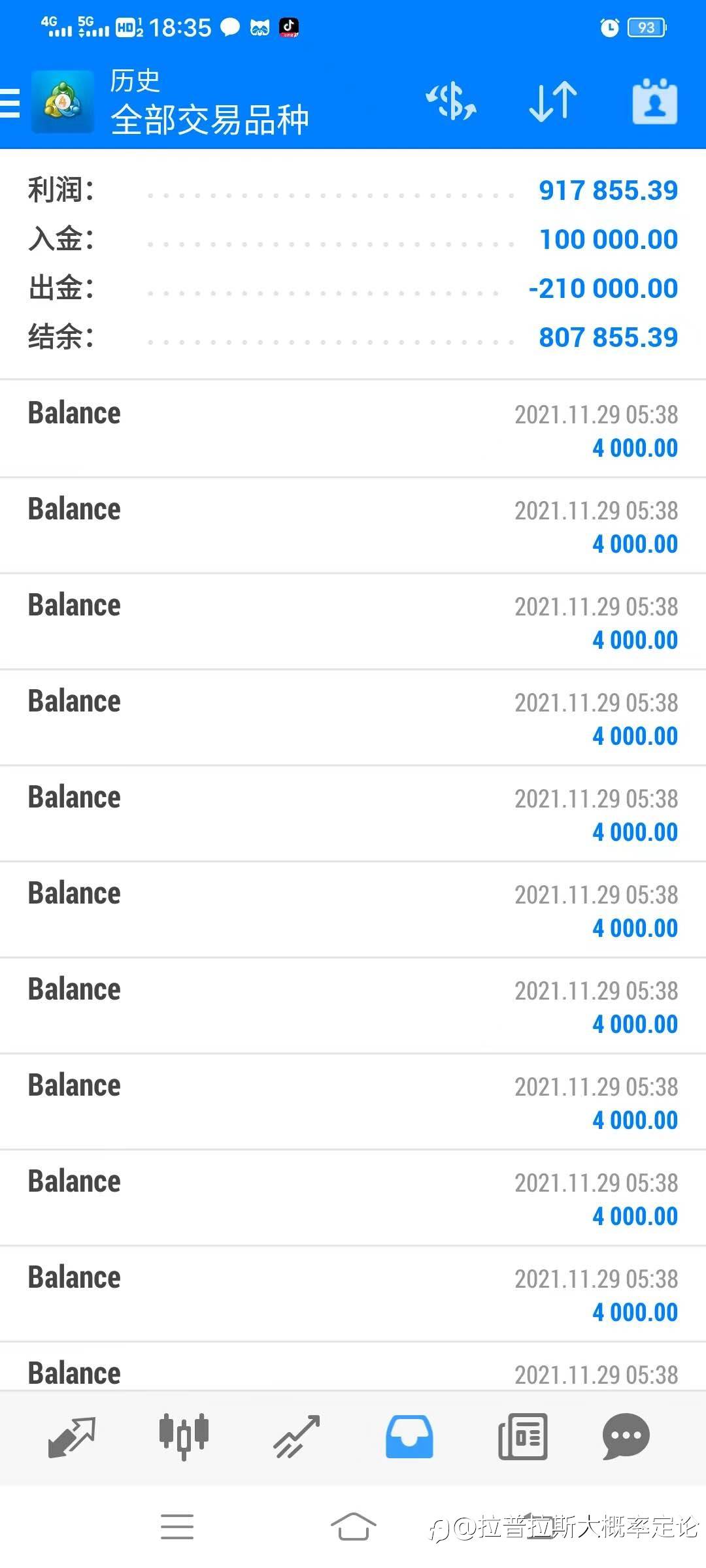The image size is (706, 1568).
Task: Open the system recent apps menu
Action: point(177,1527)
